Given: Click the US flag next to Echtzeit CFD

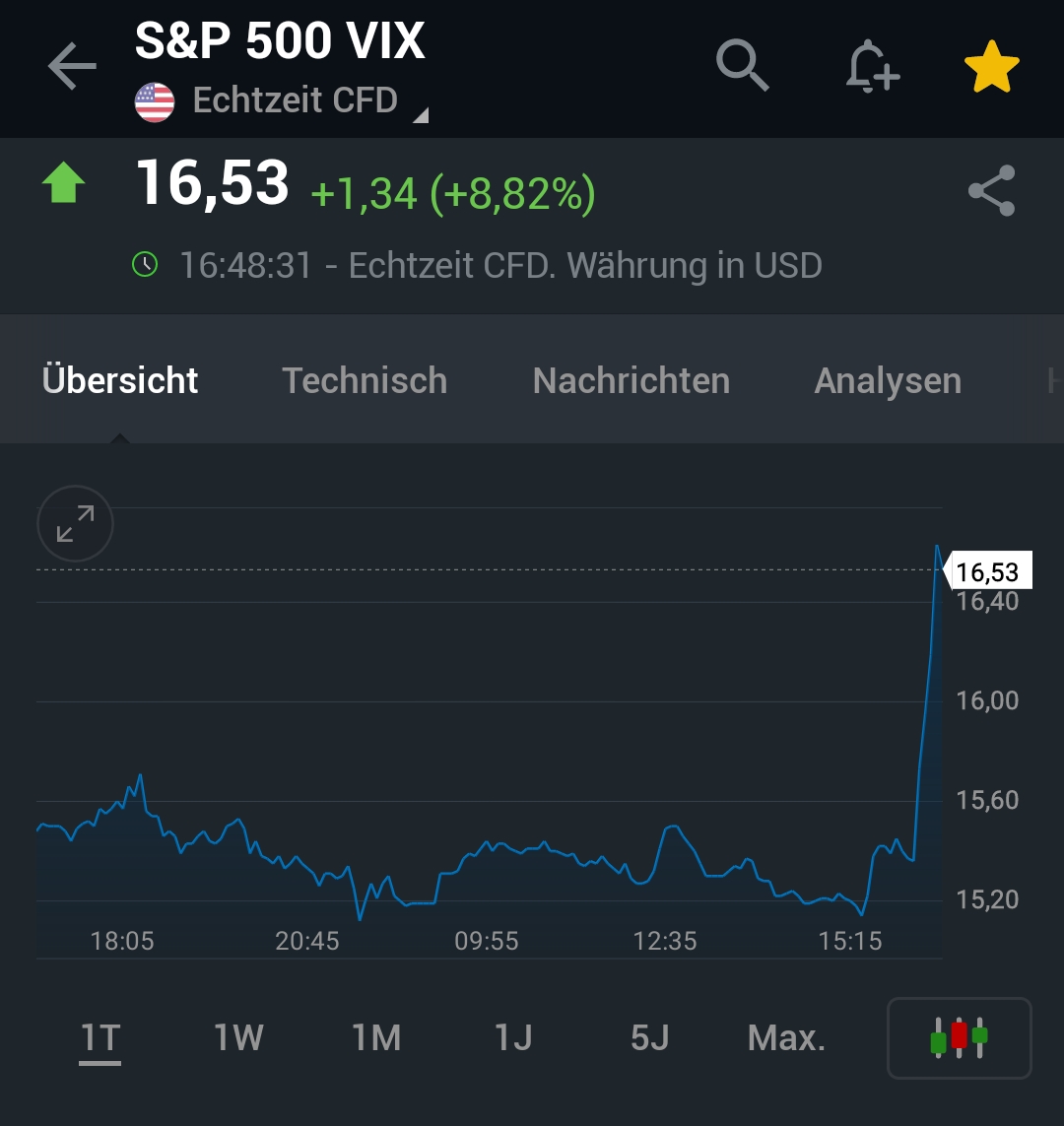Looking at the screenshot, I should [155, 99].
